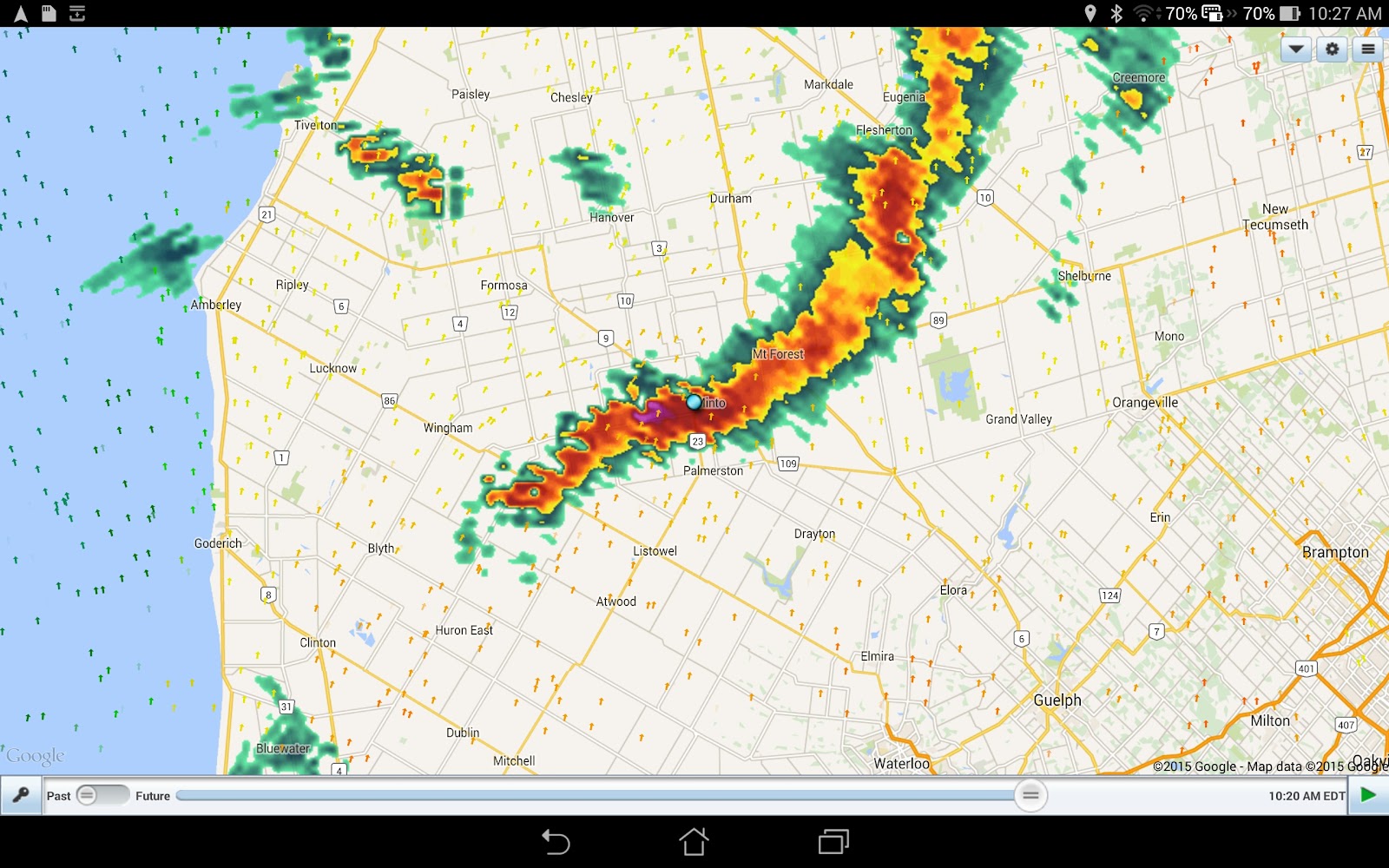Tap the blue location marker near Minto
This screenshot has width=1389, height=868.
[x=694, y=402]
